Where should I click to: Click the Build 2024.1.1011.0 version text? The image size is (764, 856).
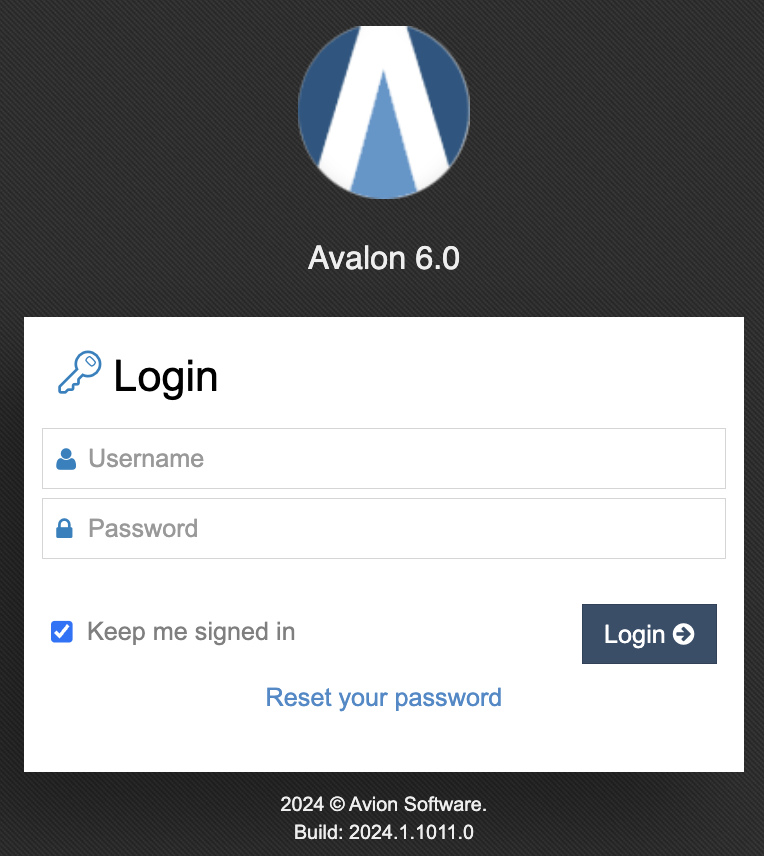[383, 832]
